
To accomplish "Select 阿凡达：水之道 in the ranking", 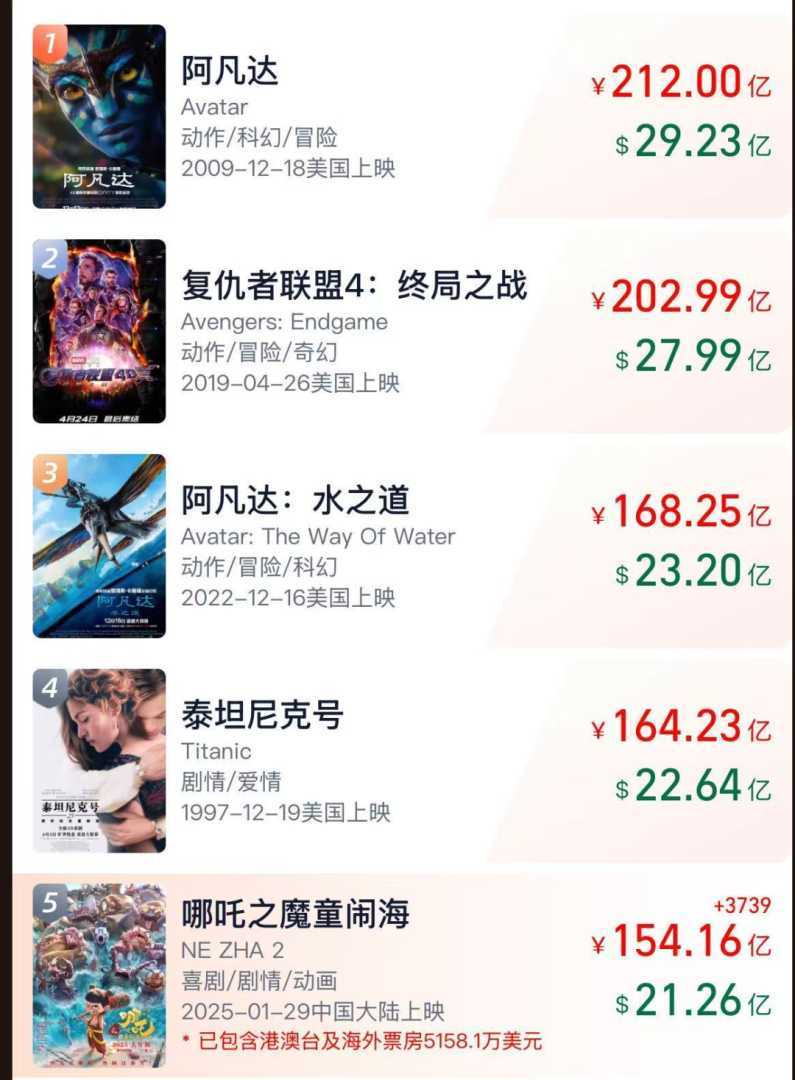I will pyautogui.click(x=296, y=501).
